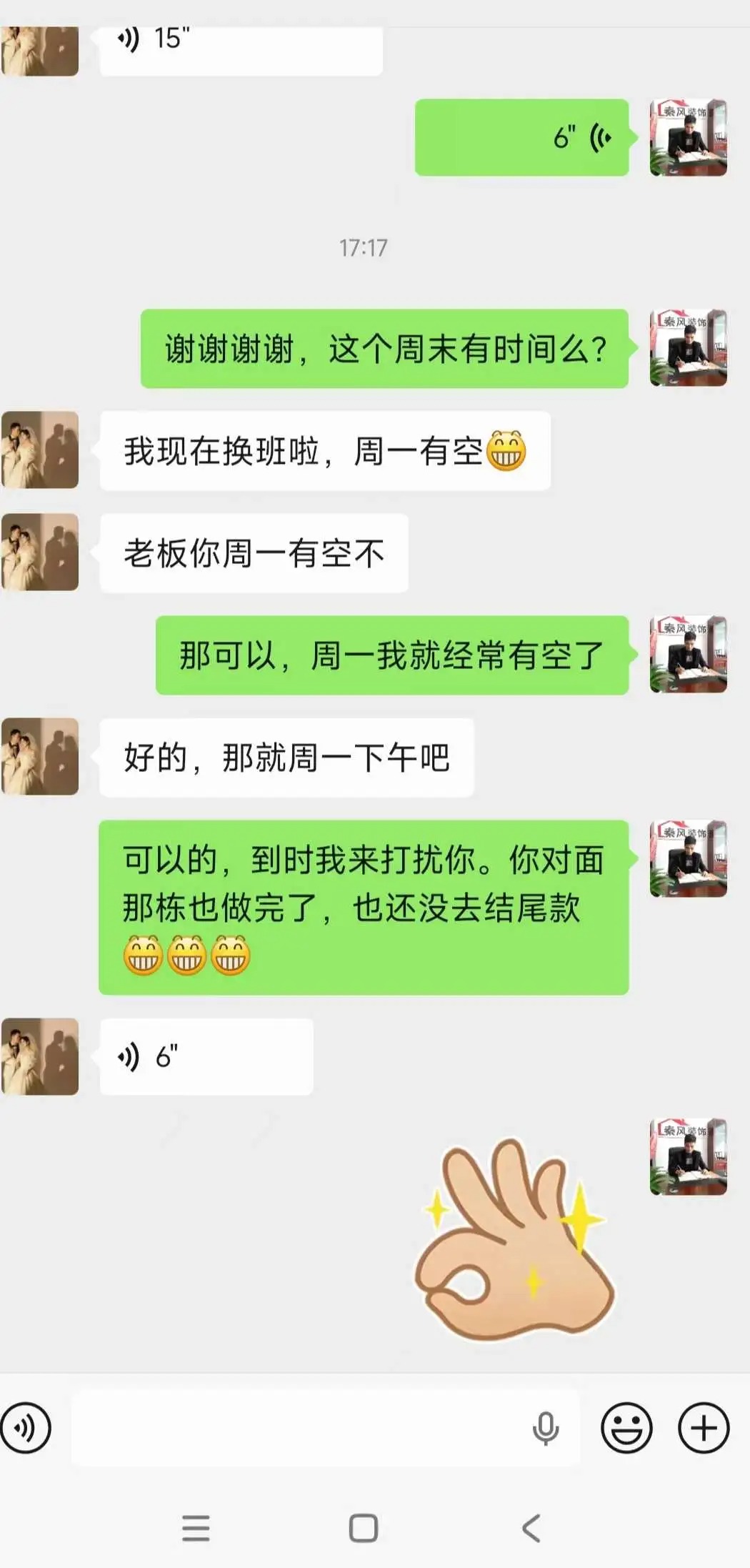The image size is (750, 1568).
Task: Open the recent apps view
Action: 196,1529
